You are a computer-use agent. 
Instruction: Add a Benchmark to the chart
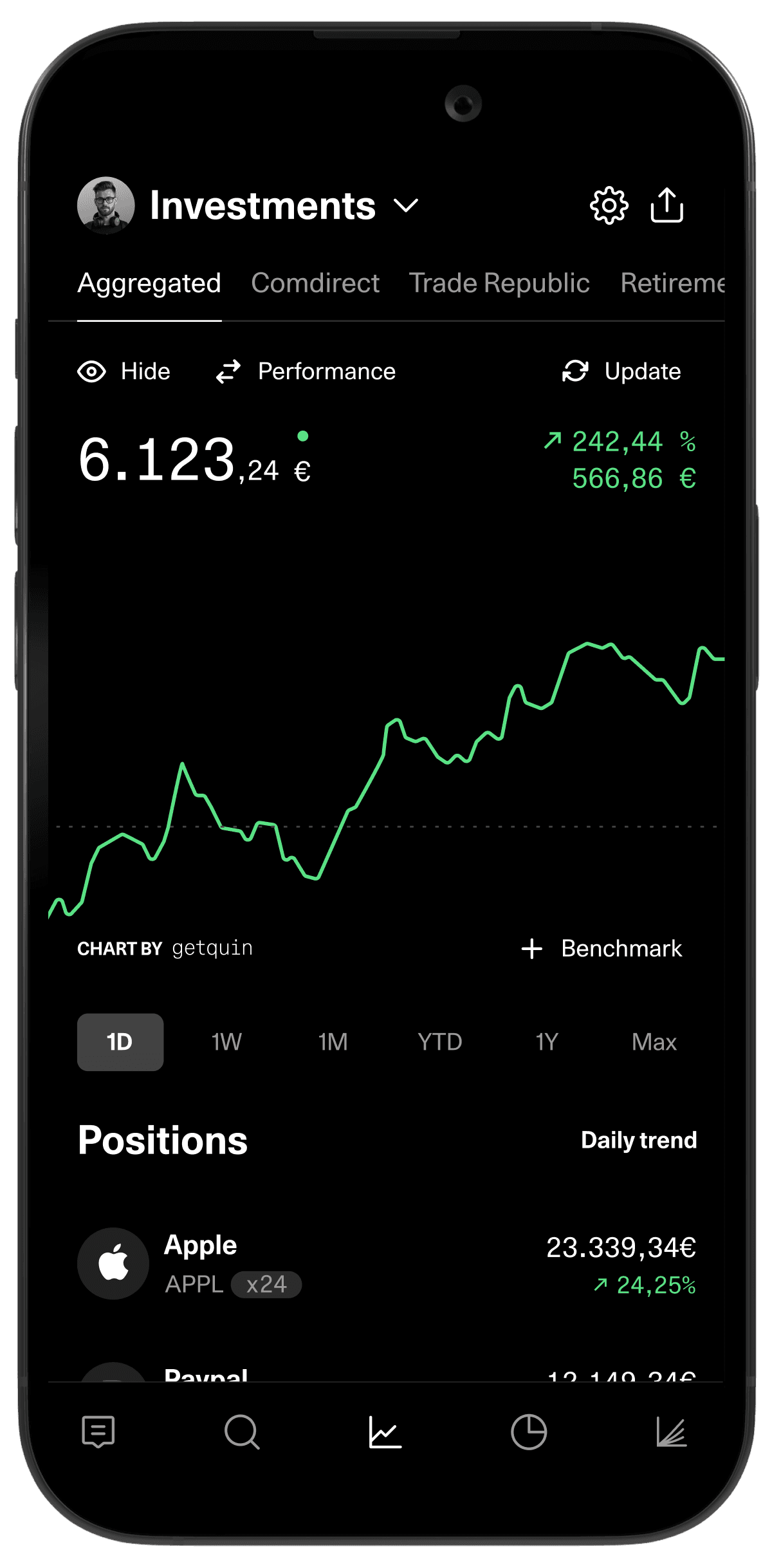[602, 948]
